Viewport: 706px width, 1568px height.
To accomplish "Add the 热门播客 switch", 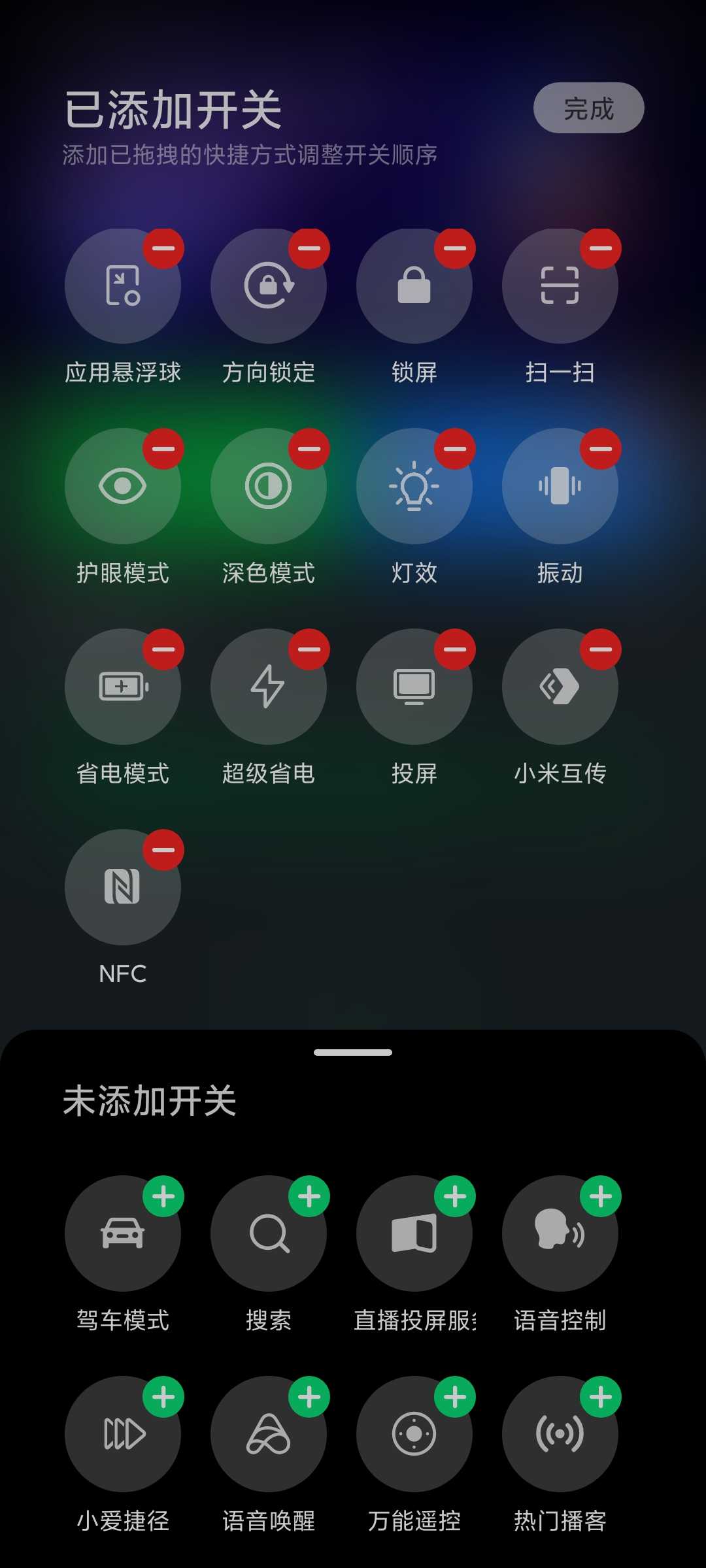I will click(601, 1397).
